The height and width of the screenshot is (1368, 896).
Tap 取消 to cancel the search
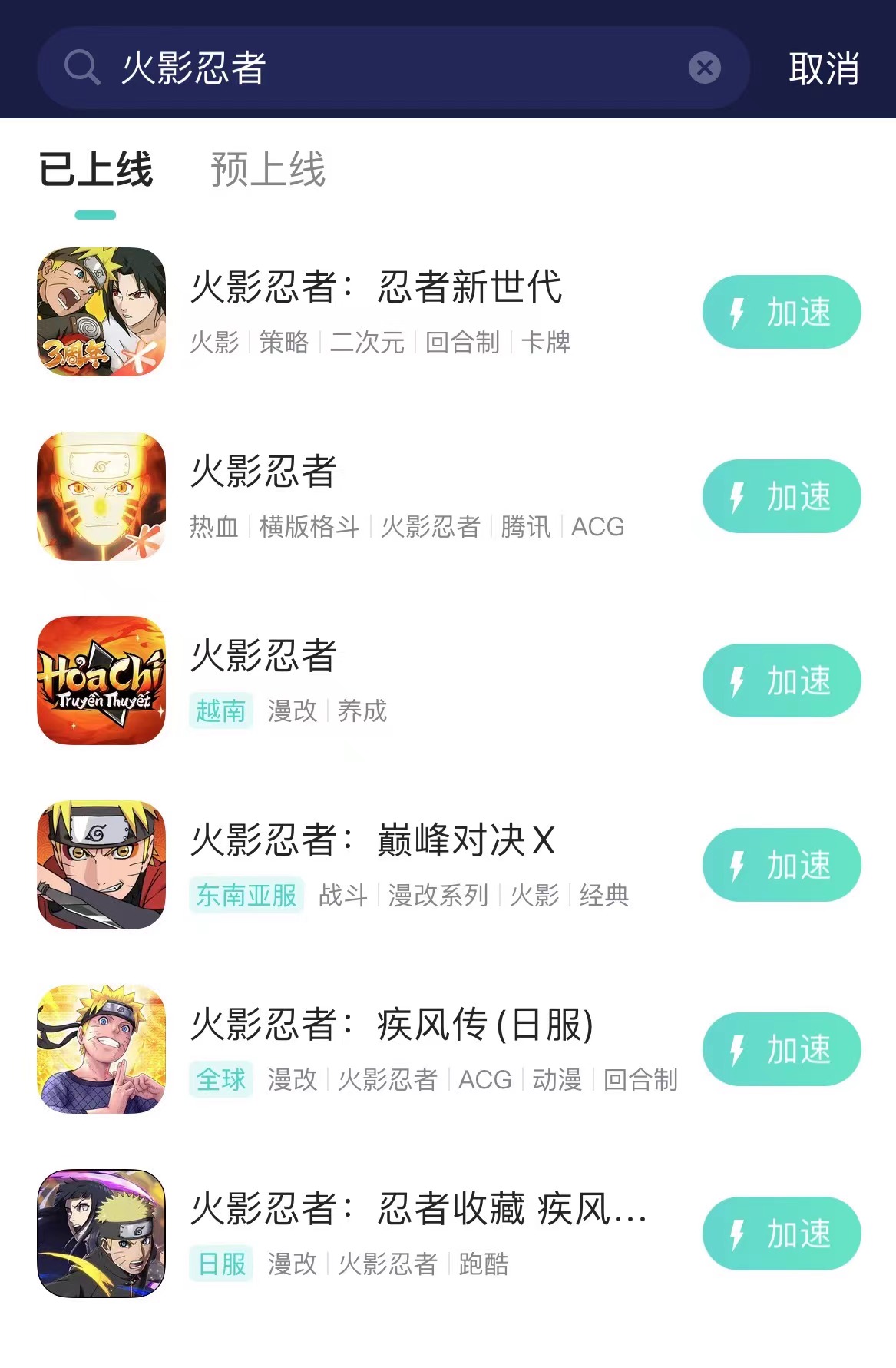(823, 68)
